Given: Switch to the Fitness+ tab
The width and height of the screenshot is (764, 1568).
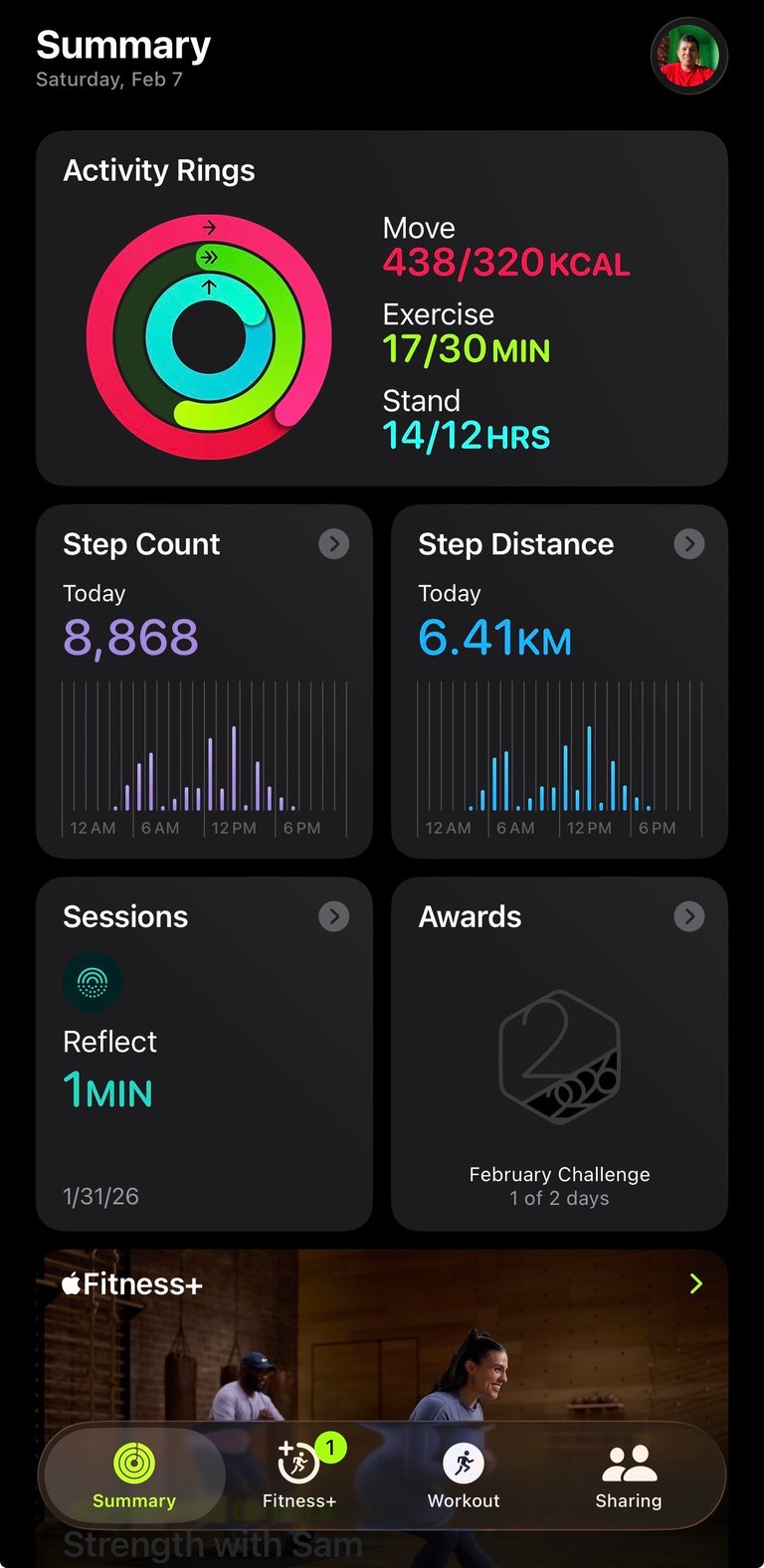Looking at the screenshot, I should [x=299, y=1476].
